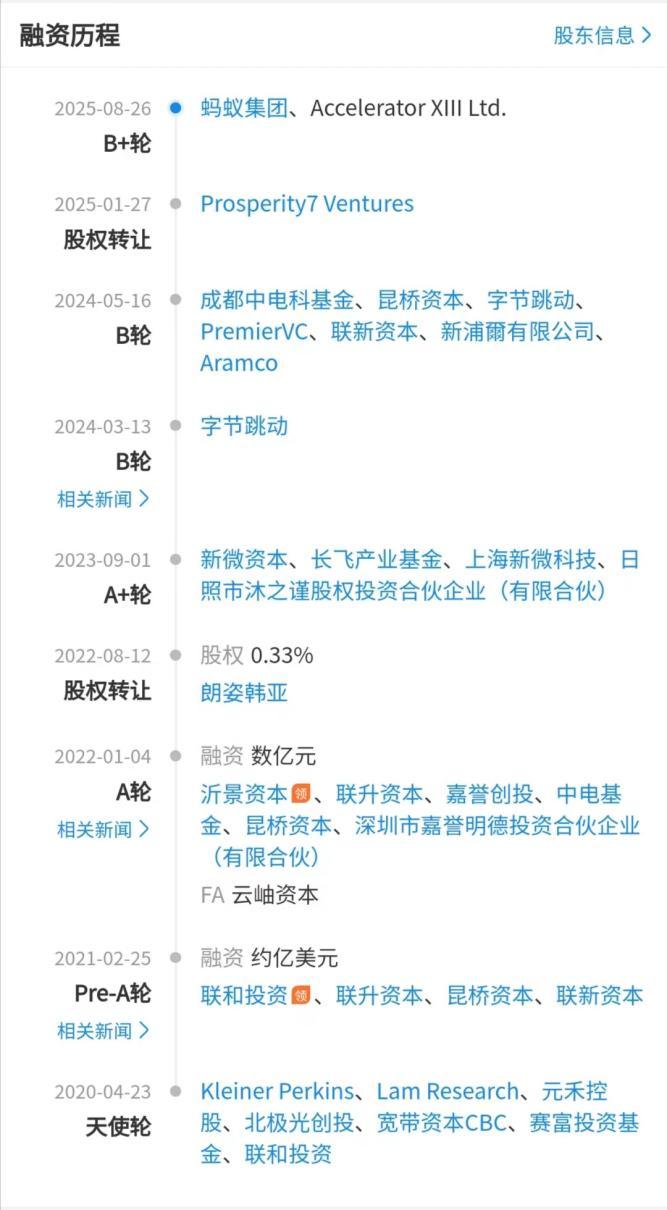The image size is (667, 1210).
Task: Open Lam Research investor link
Action: tap(448, 1091)
